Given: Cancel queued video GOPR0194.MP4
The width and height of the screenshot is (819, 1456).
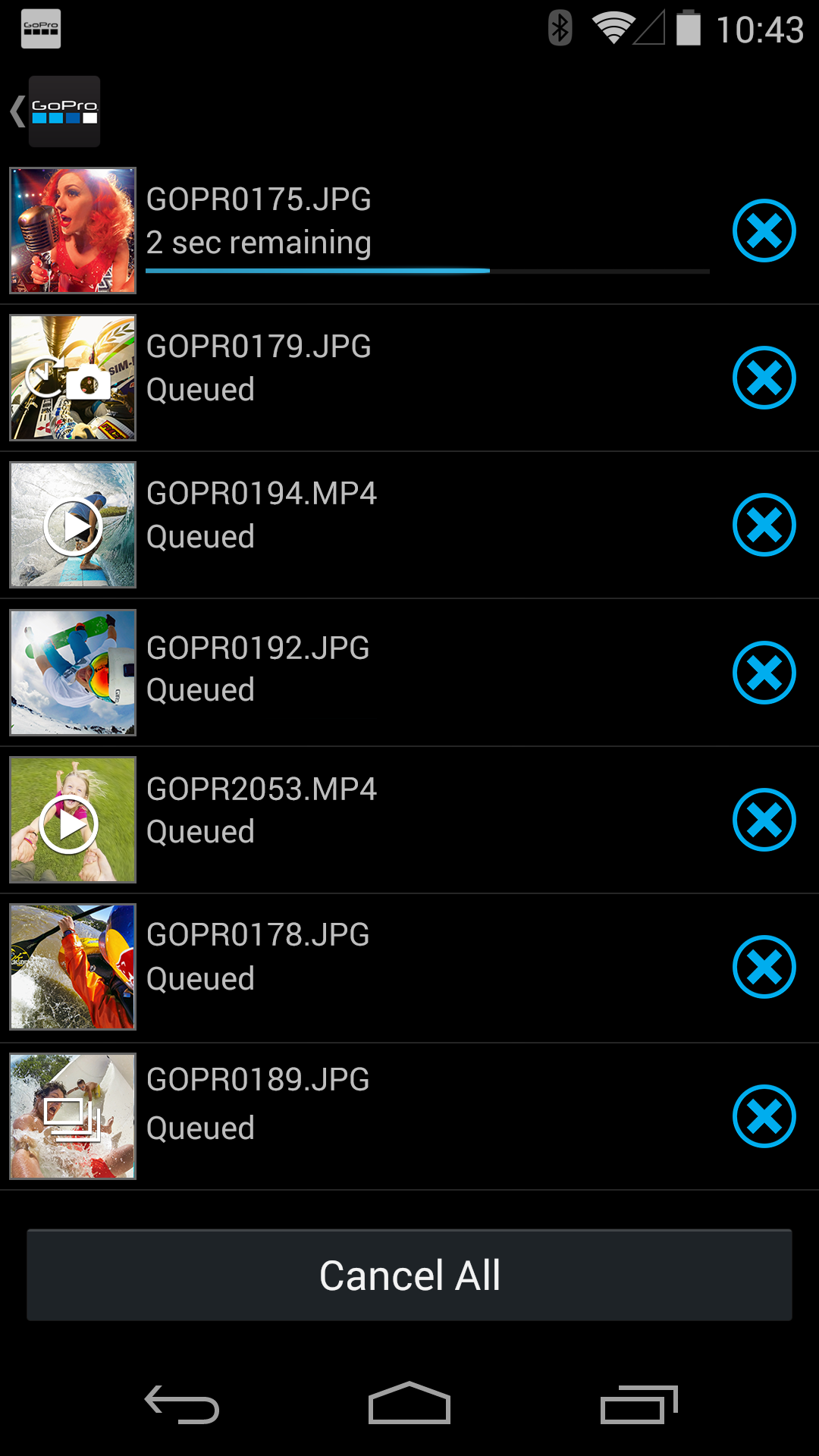Looking at the screenshot, I should [x=764, y=525].
